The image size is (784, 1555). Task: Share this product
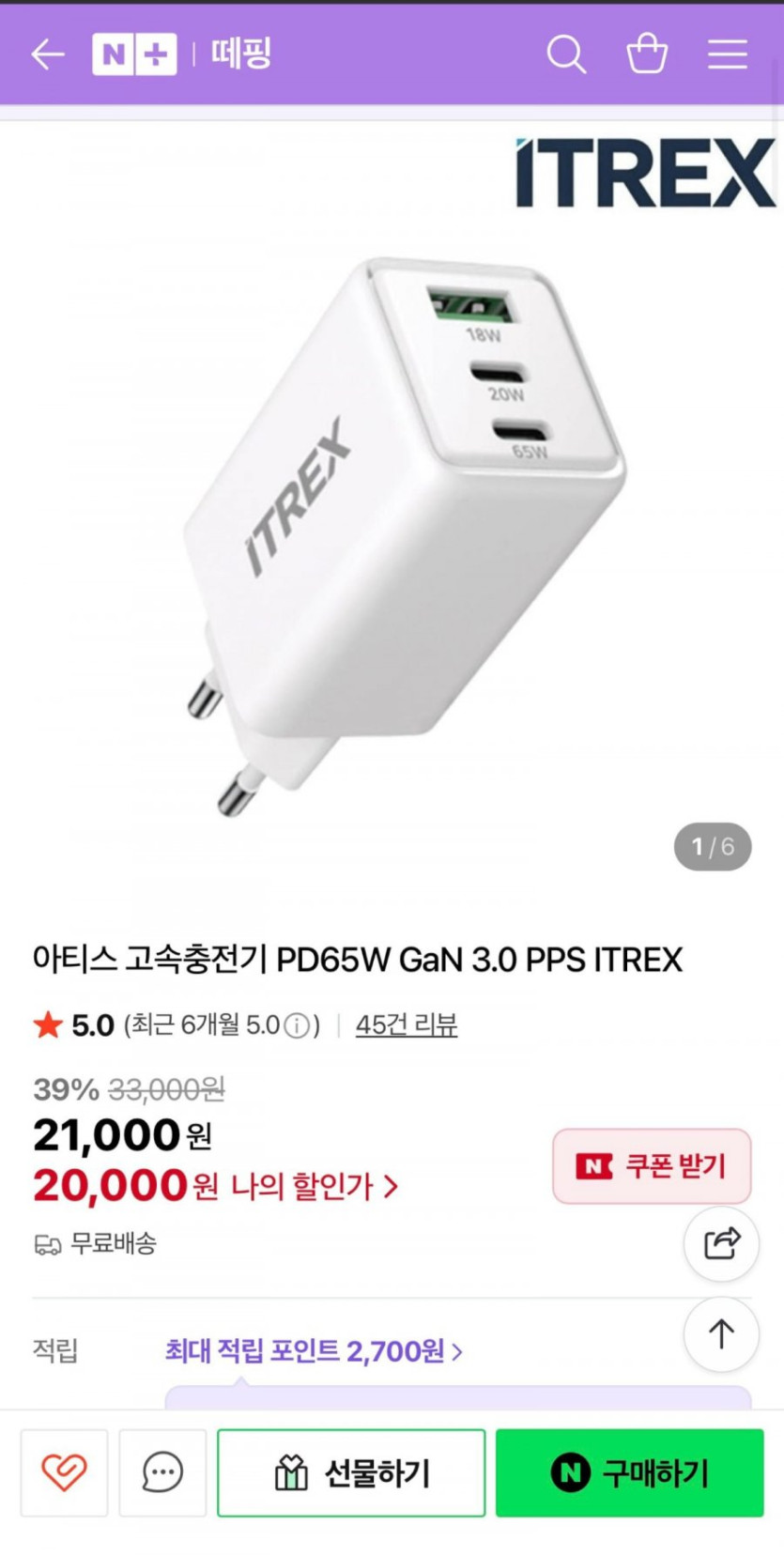(x=721, y=1243)
